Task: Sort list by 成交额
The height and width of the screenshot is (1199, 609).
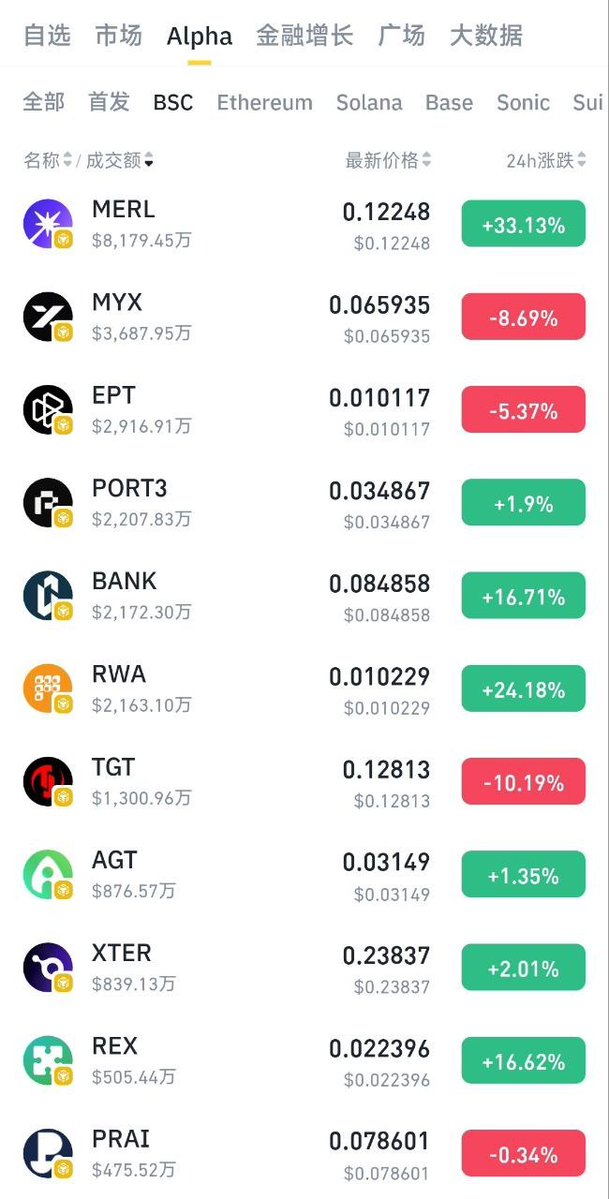Action: (119, 161)
